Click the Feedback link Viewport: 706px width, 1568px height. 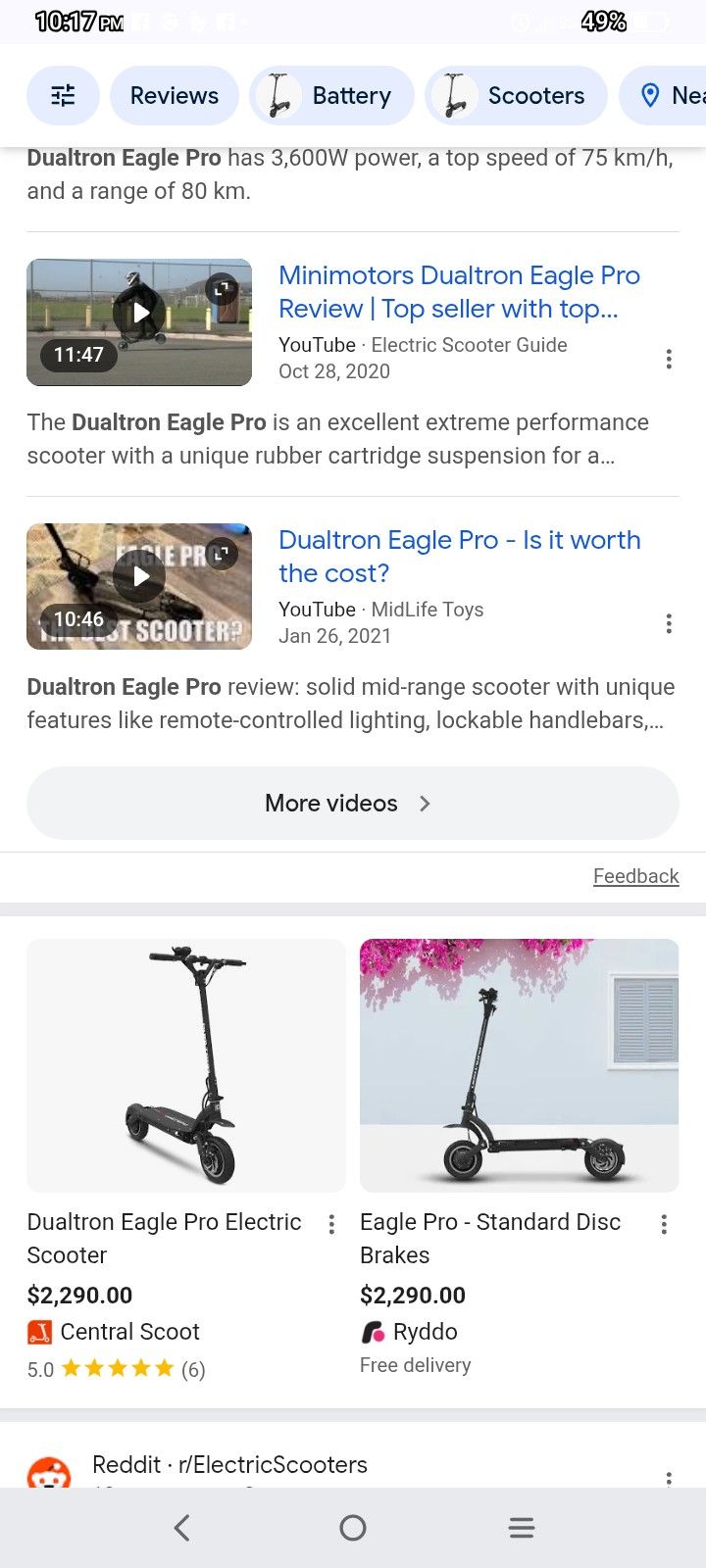[x=635, y=875]
